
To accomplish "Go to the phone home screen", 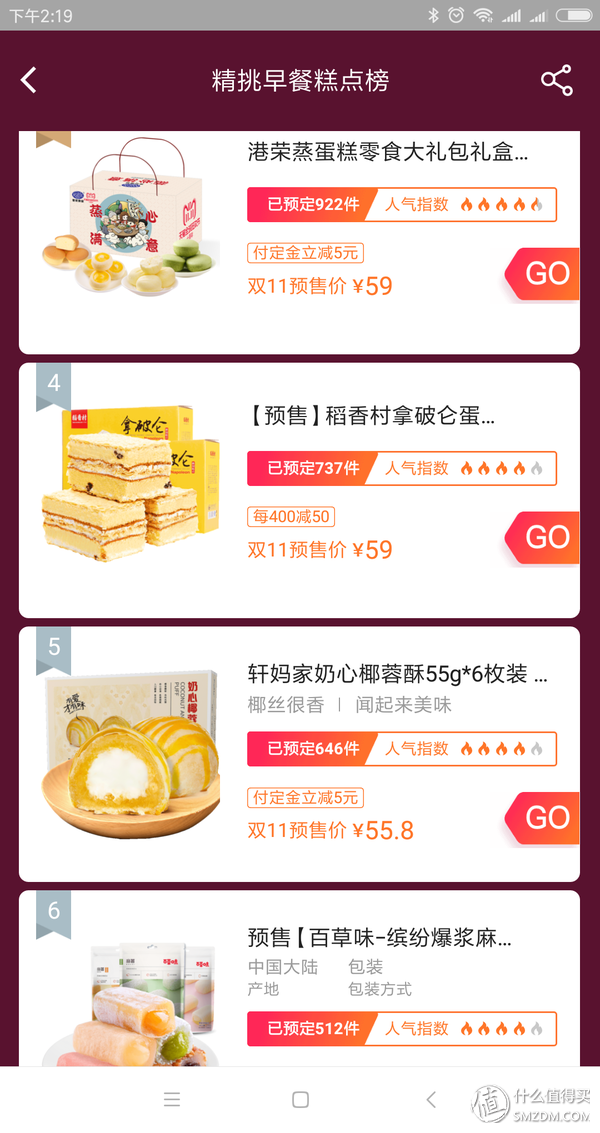I will pyautogui.click(x=300, y=1100).
